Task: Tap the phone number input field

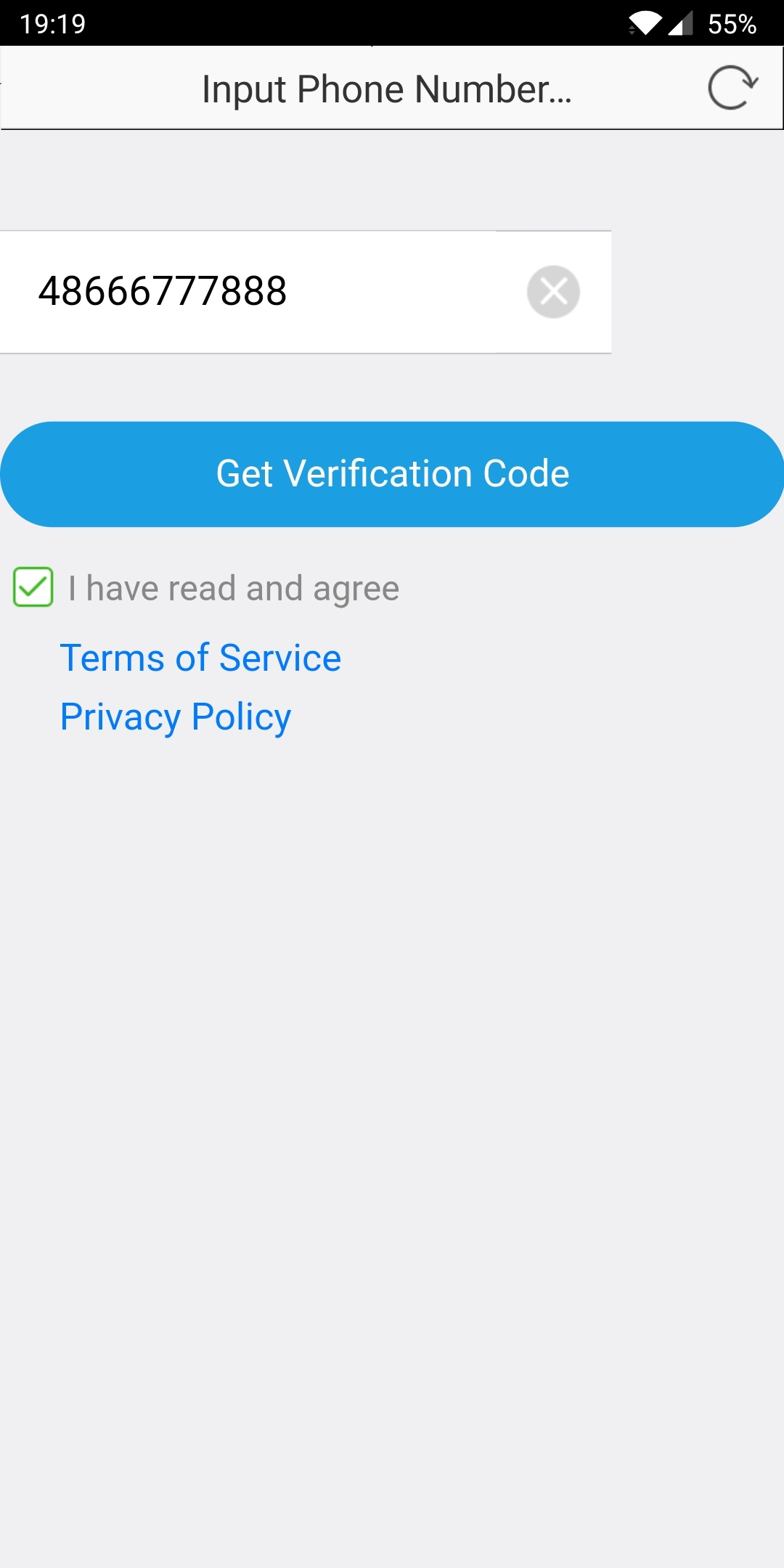Action: (x=305, y=292)
